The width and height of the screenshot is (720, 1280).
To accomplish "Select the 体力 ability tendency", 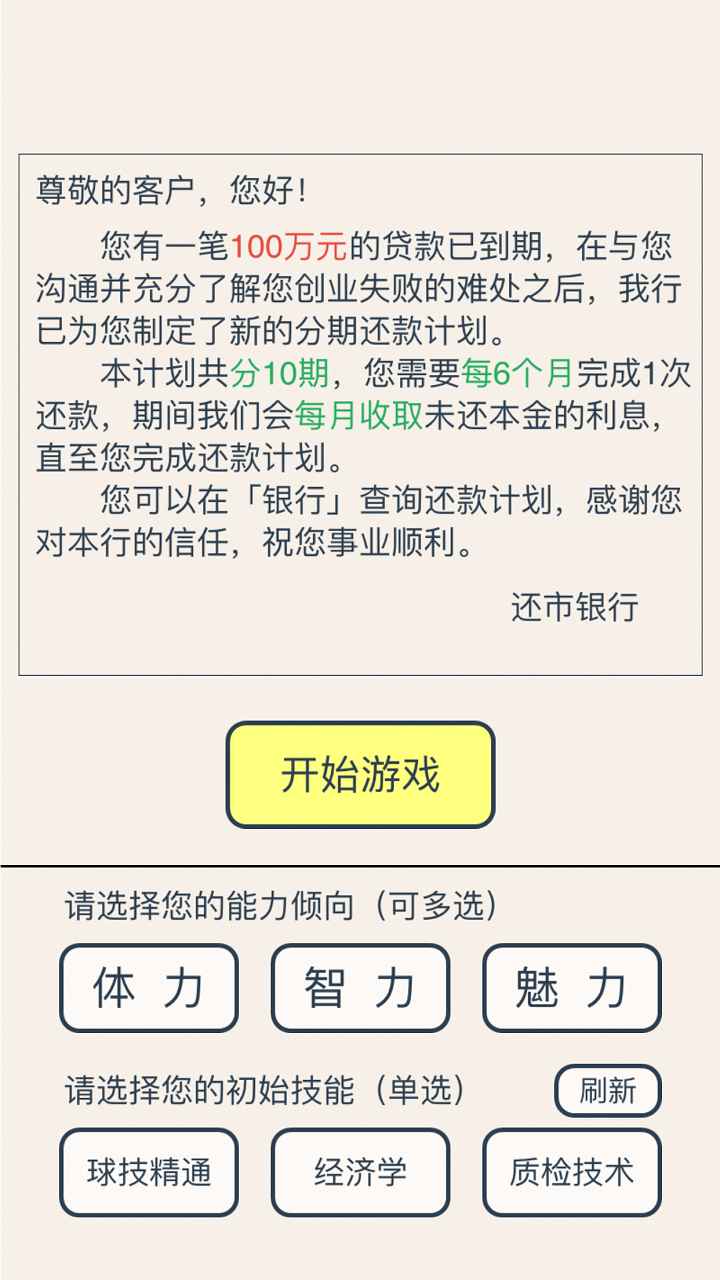I will 149,988.
